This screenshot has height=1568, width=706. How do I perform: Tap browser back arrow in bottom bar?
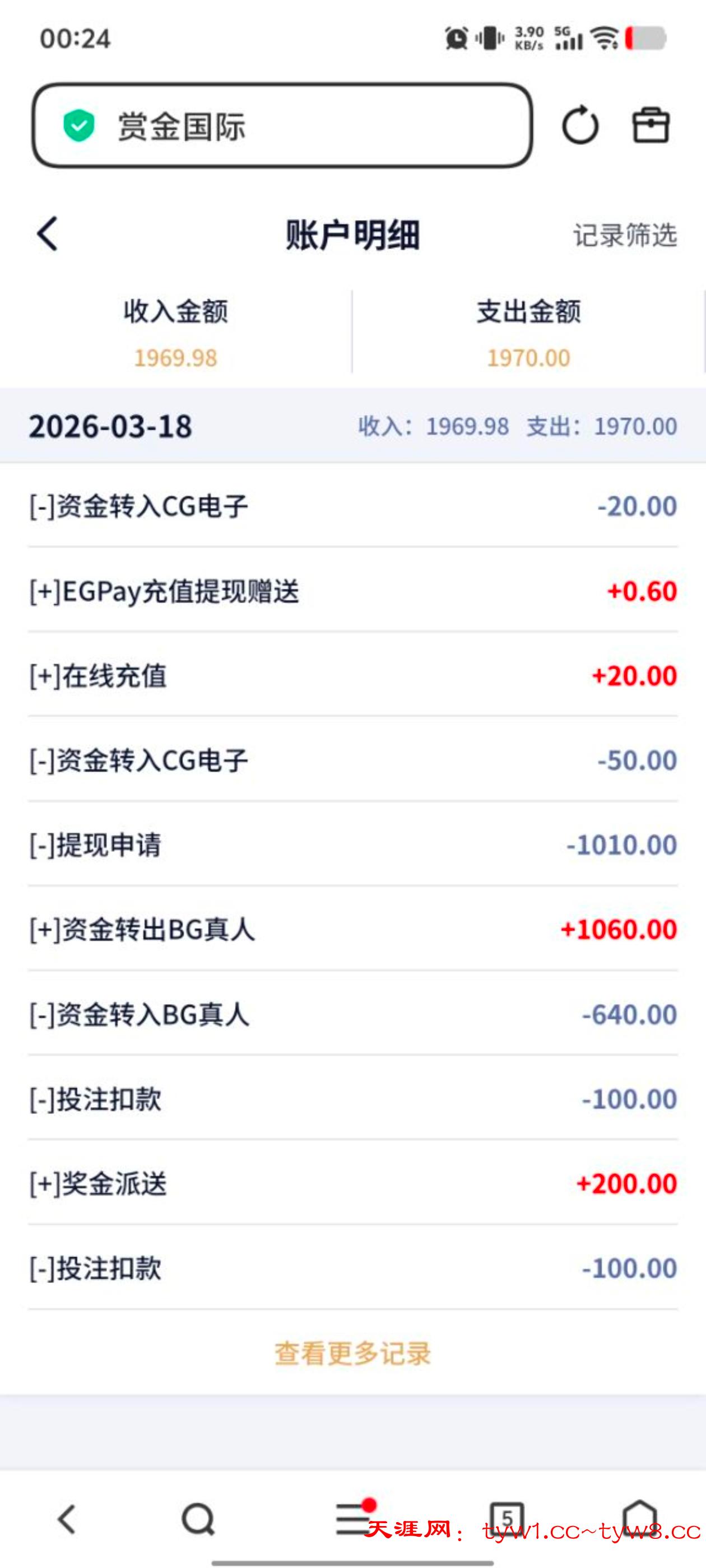[67, 1519]
